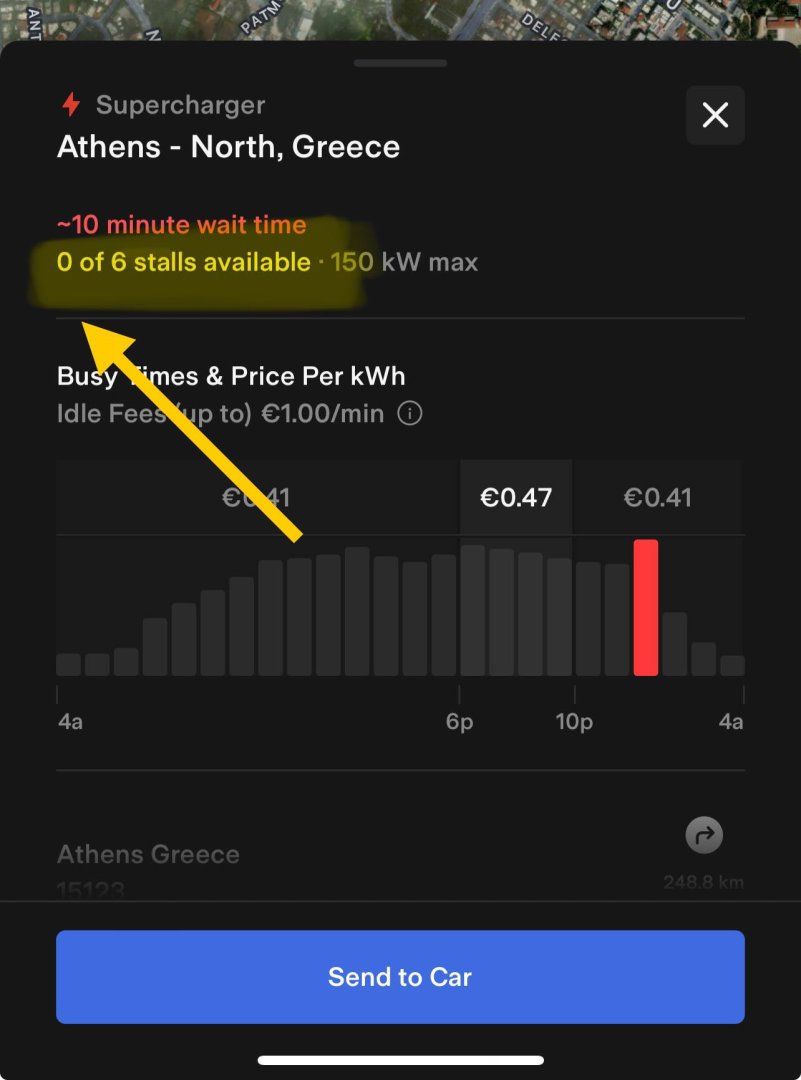Send Athens - North location to car
The height and width of the screenshot is (1080, 801).
tap(400, 977)
